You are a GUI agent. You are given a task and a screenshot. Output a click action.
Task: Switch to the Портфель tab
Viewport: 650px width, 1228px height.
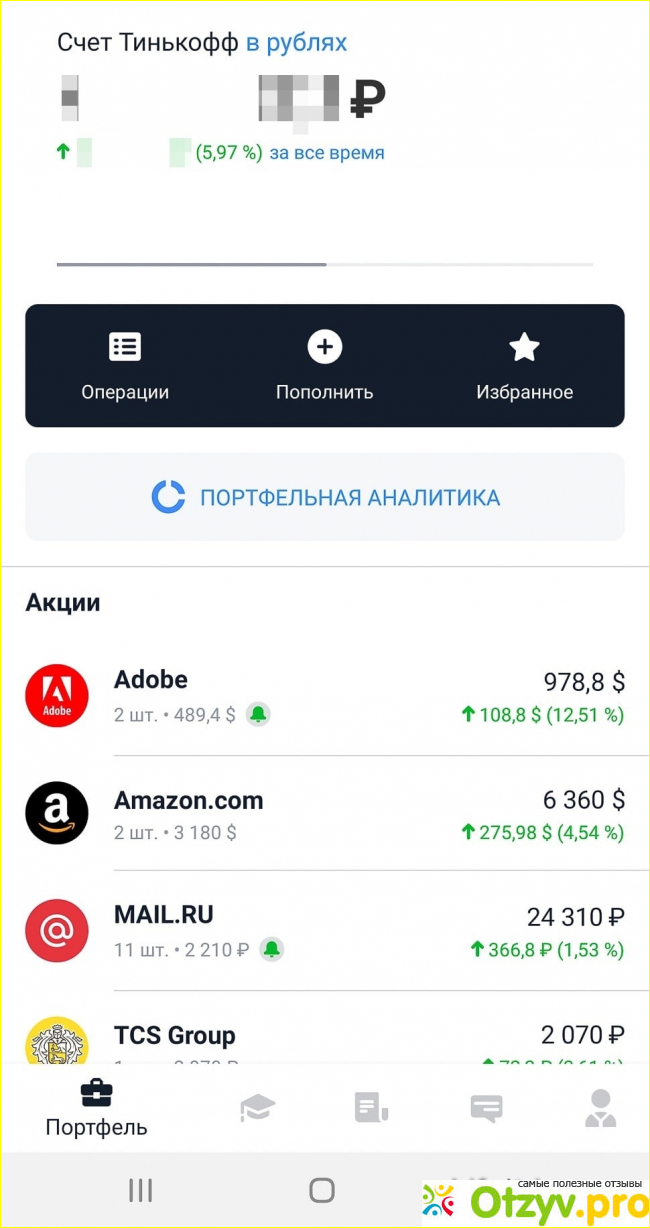(x=96, y=1107)
